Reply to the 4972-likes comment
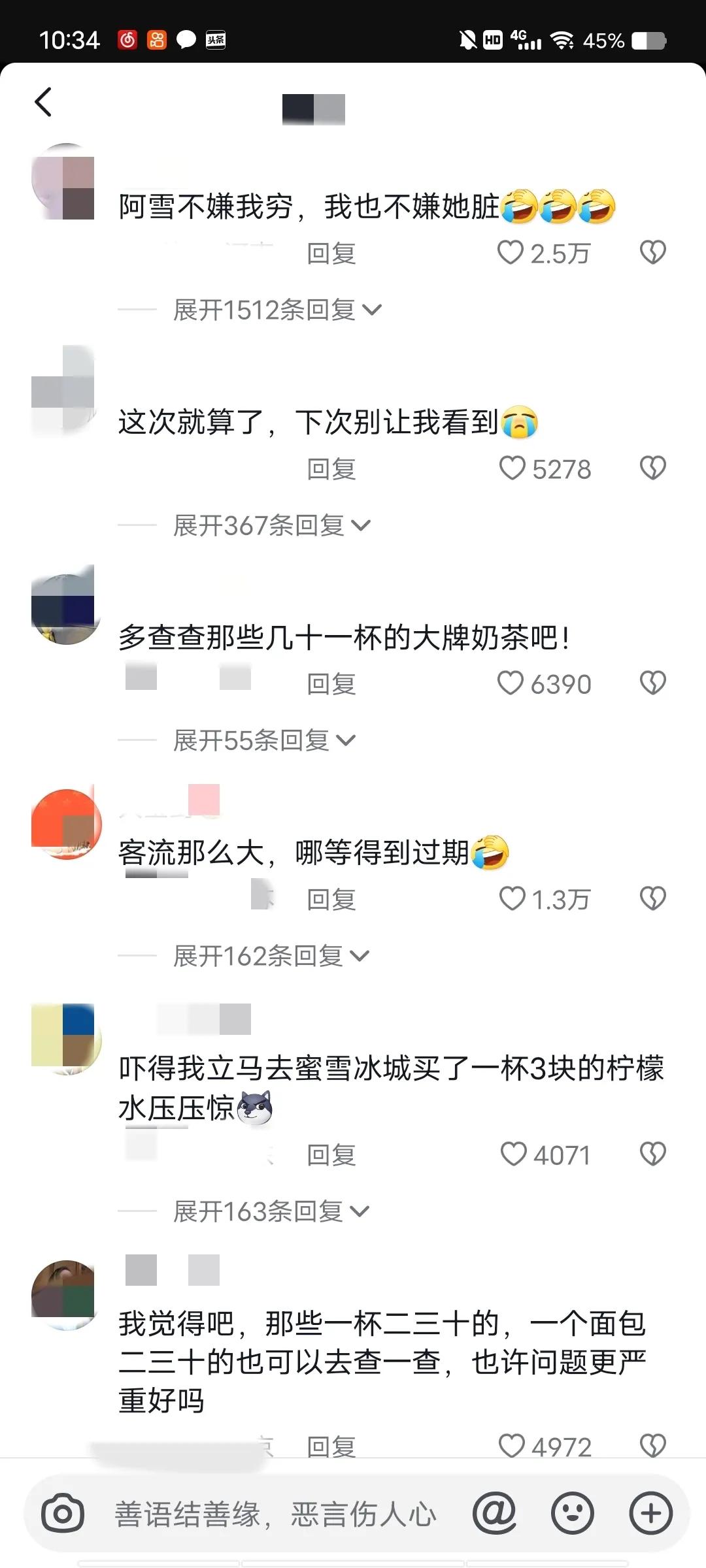This screenshot has height=1568, width=706. click(331, 1446)
